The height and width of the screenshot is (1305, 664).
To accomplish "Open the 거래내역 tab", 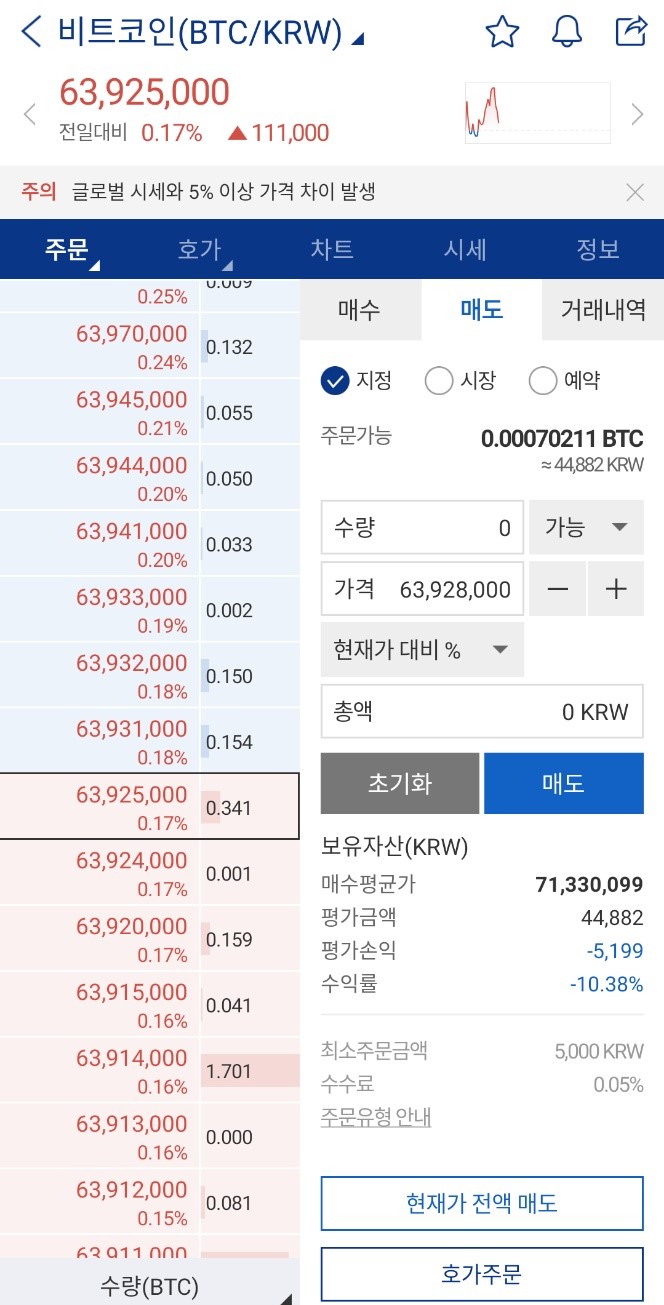I will 602,309.
